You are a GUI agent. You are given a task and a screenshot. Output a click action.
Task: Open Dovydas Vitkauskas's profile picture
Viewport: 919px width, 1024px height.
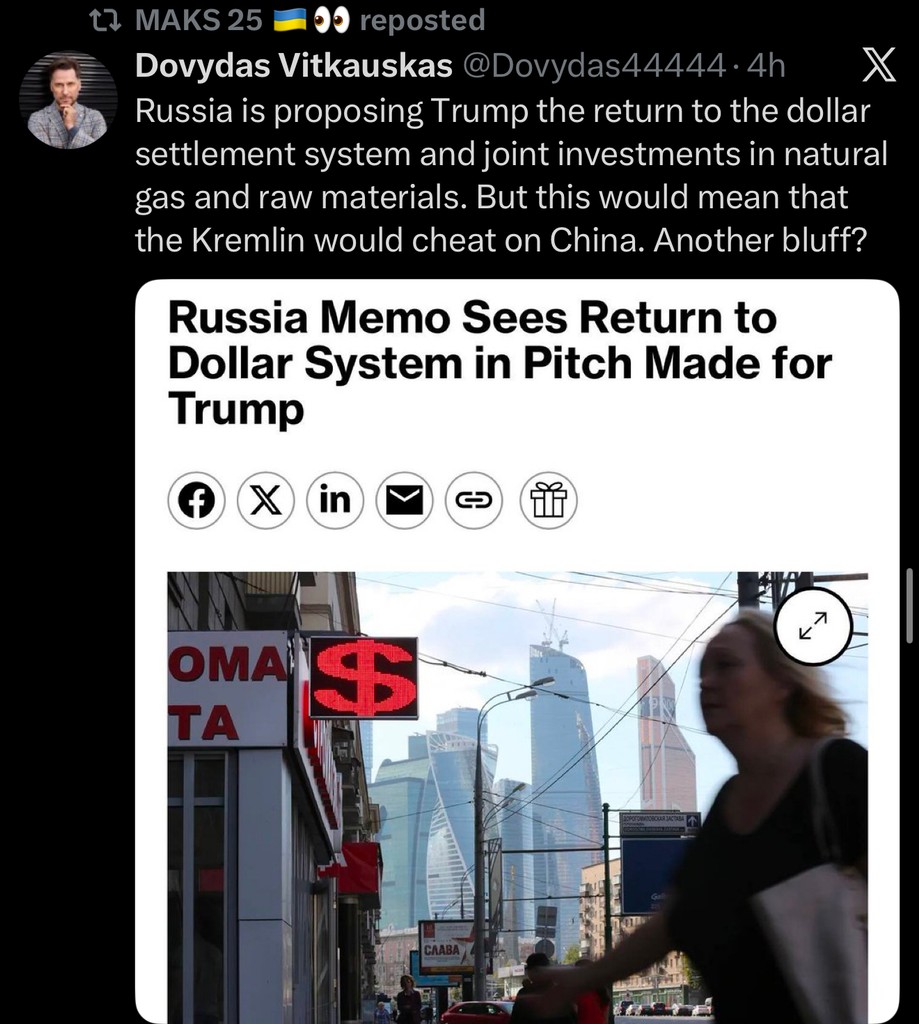click(67, 101)
